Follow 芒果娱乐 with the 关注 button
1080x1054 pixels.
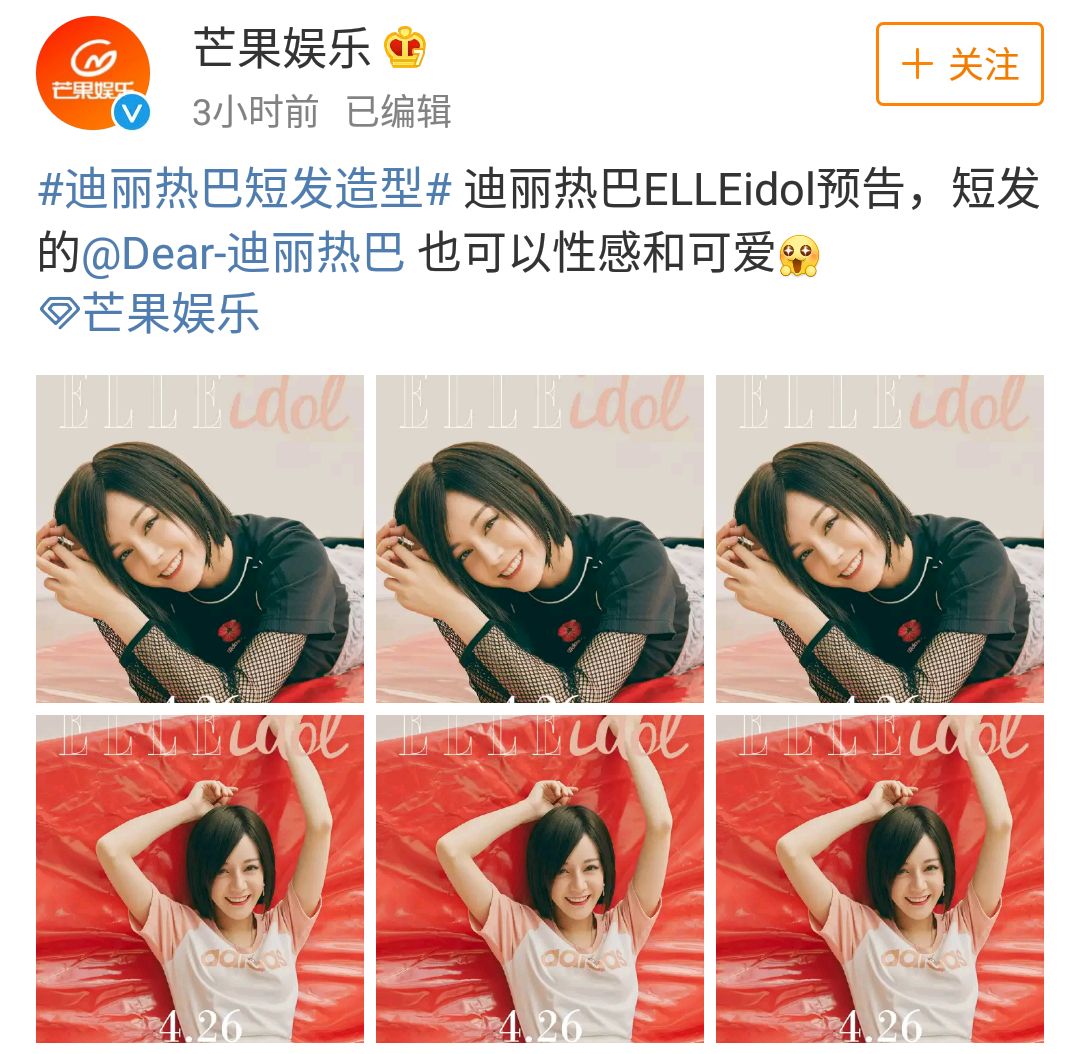coord(959,65)
